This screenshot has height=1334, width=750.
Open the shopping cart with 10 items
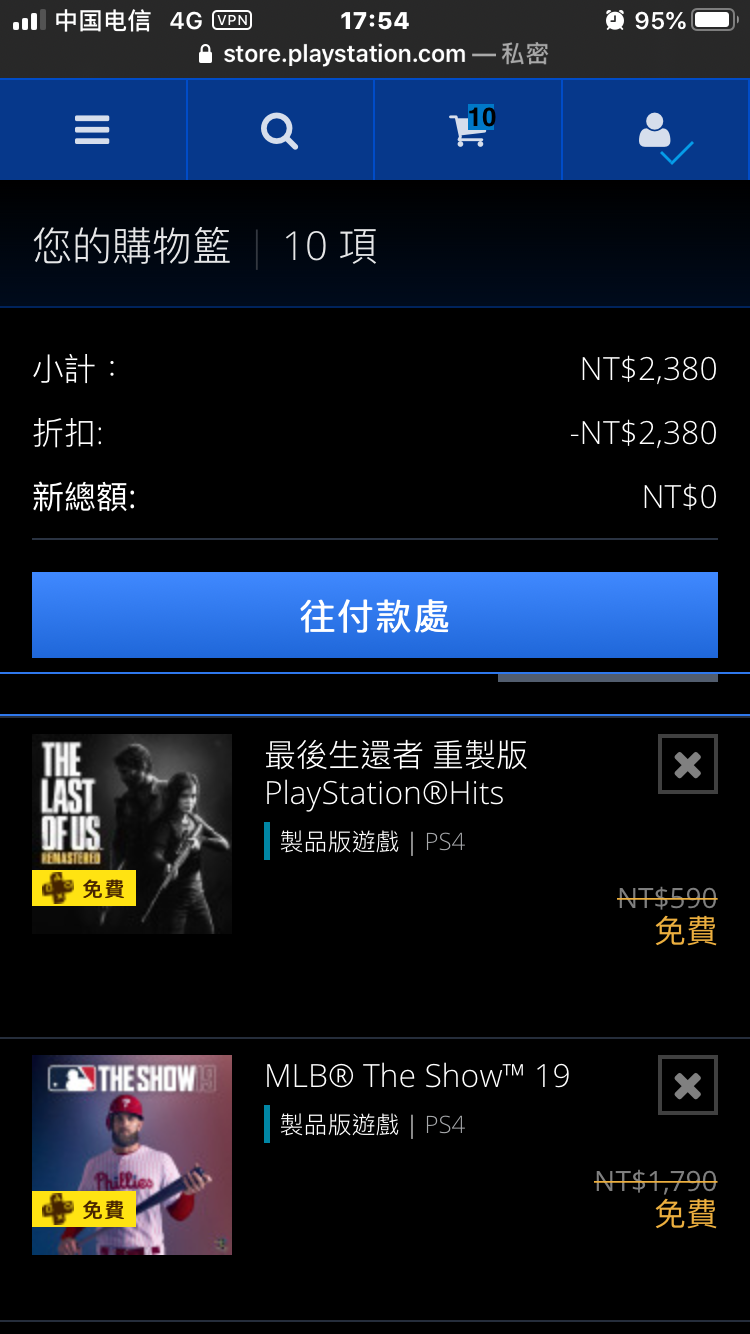[468, 130]
